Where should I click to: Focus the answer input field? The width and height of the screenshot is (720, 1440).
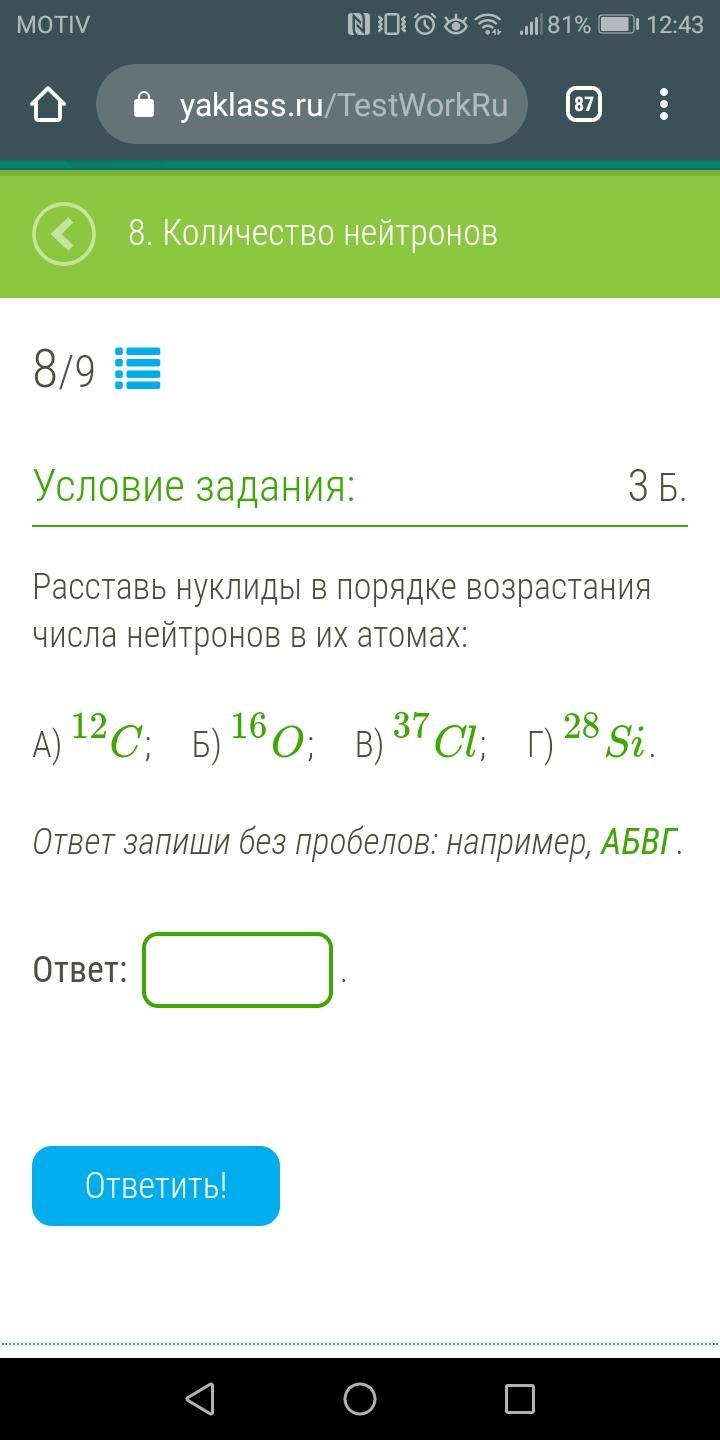[x=238, y=969]
